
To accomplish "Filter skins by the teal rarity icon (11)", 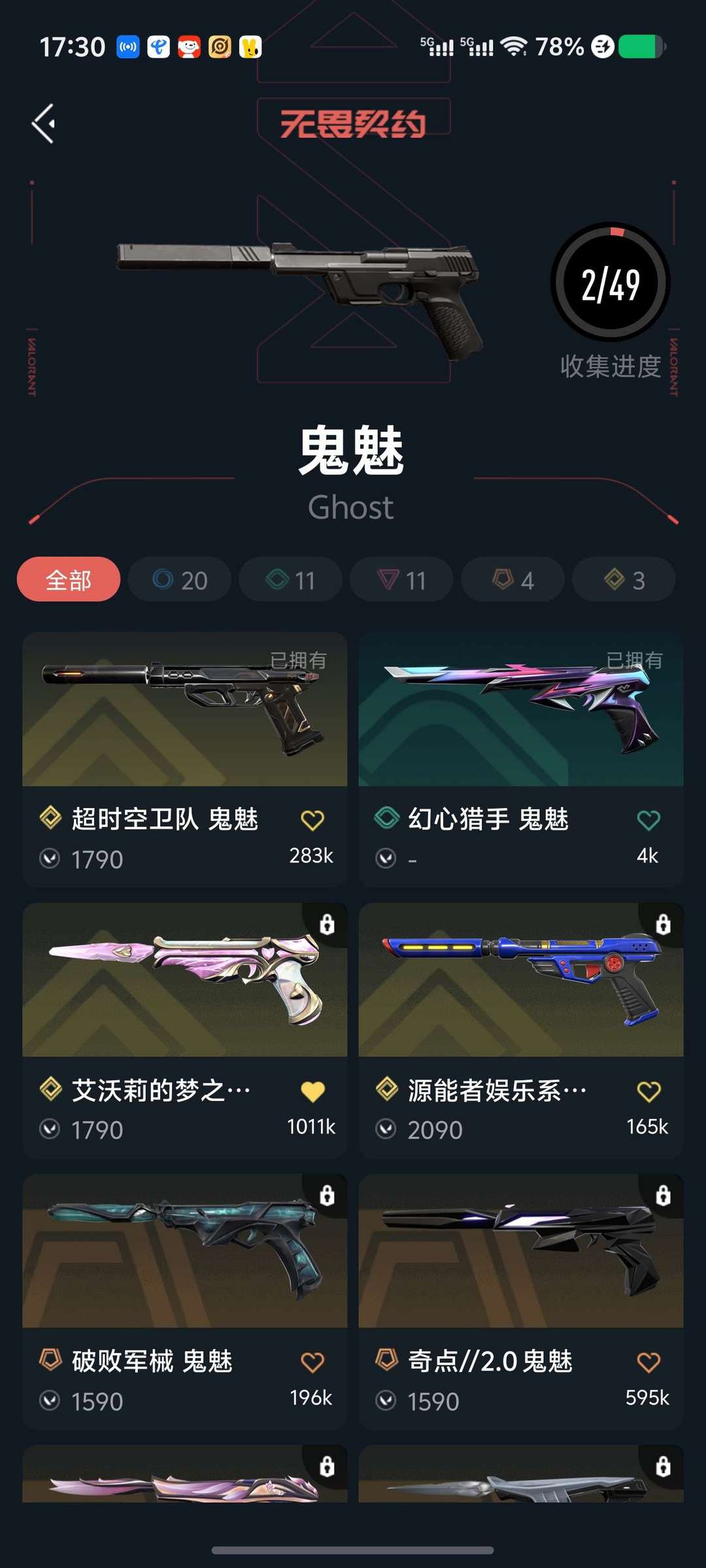I will point(292,579).
